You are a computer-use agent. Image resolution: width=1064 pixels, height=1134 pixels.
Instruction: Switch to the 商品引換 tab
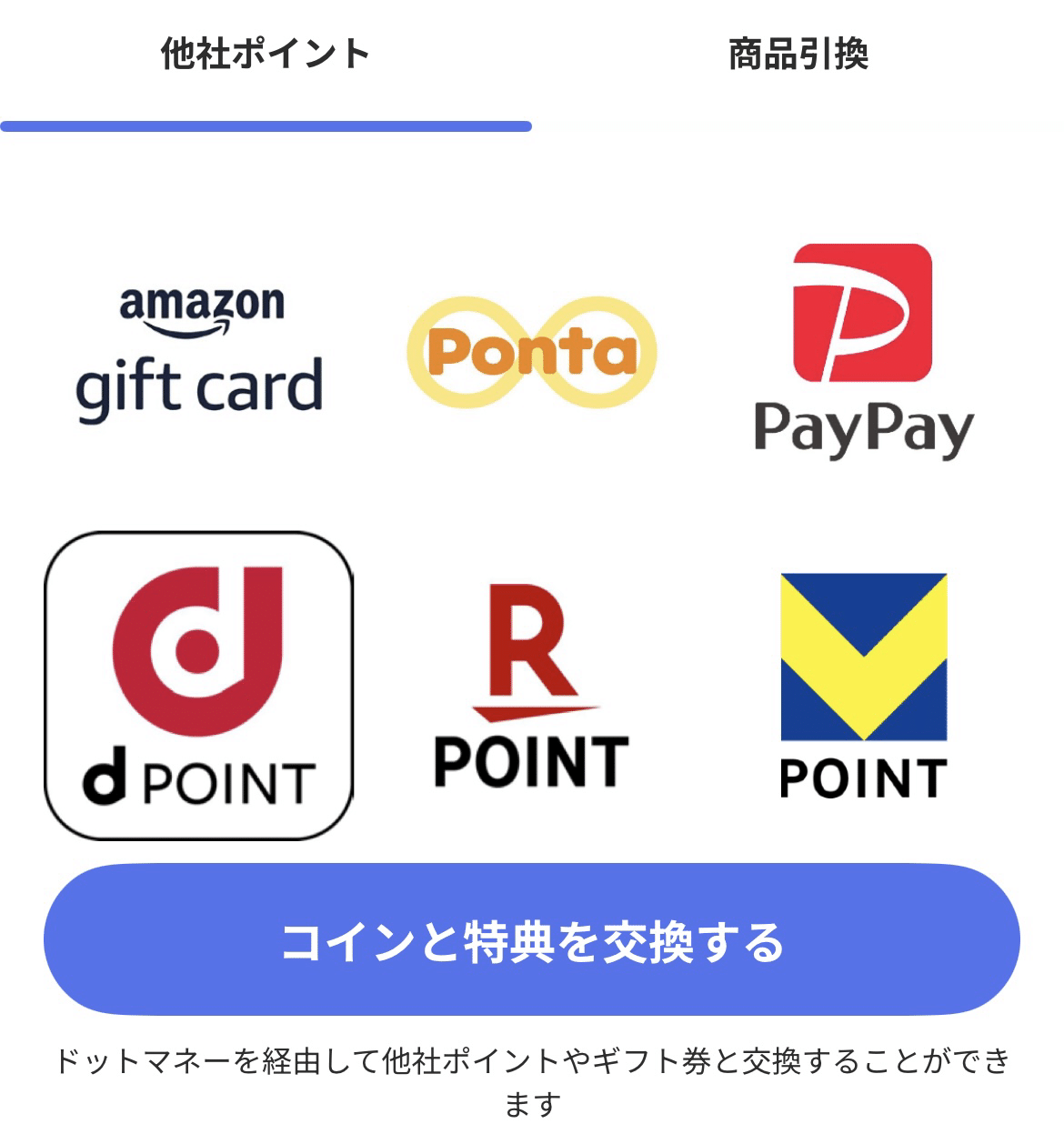tap(798, 52)
